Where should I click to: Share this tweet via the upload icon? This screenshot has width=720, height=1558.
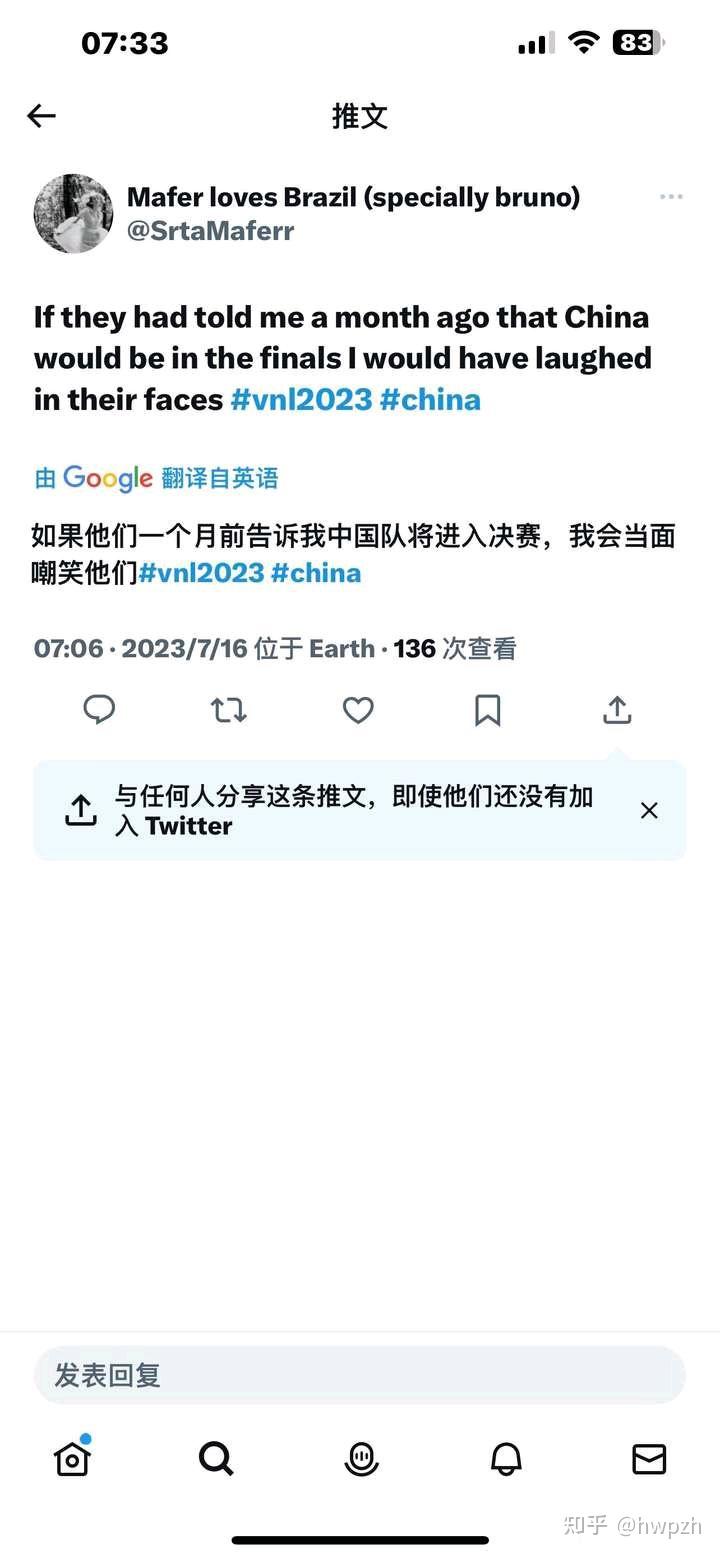coord(617,710)
